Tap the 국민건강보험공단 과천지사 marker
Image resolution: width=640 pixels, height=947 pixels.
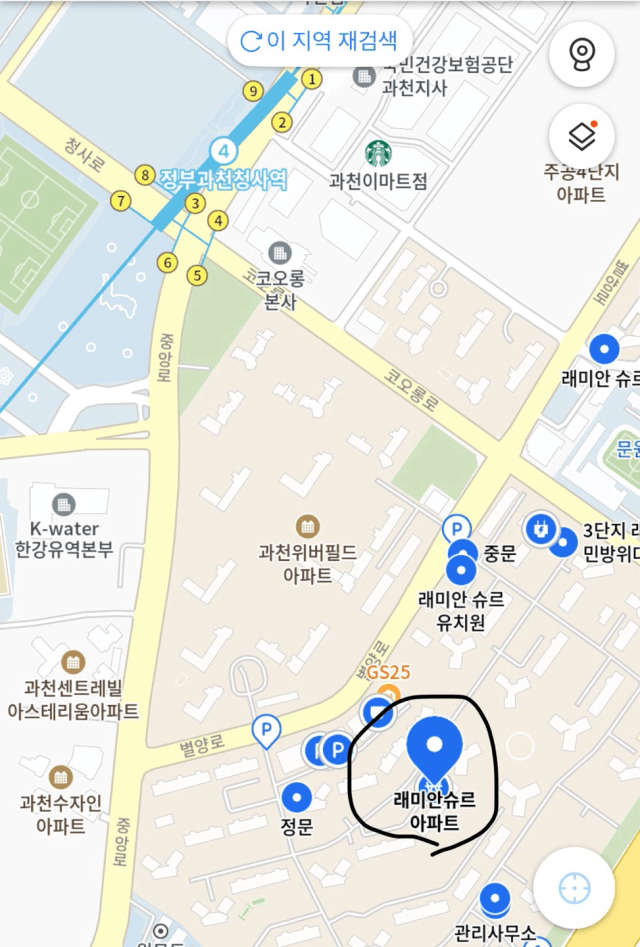pos(365,75)
